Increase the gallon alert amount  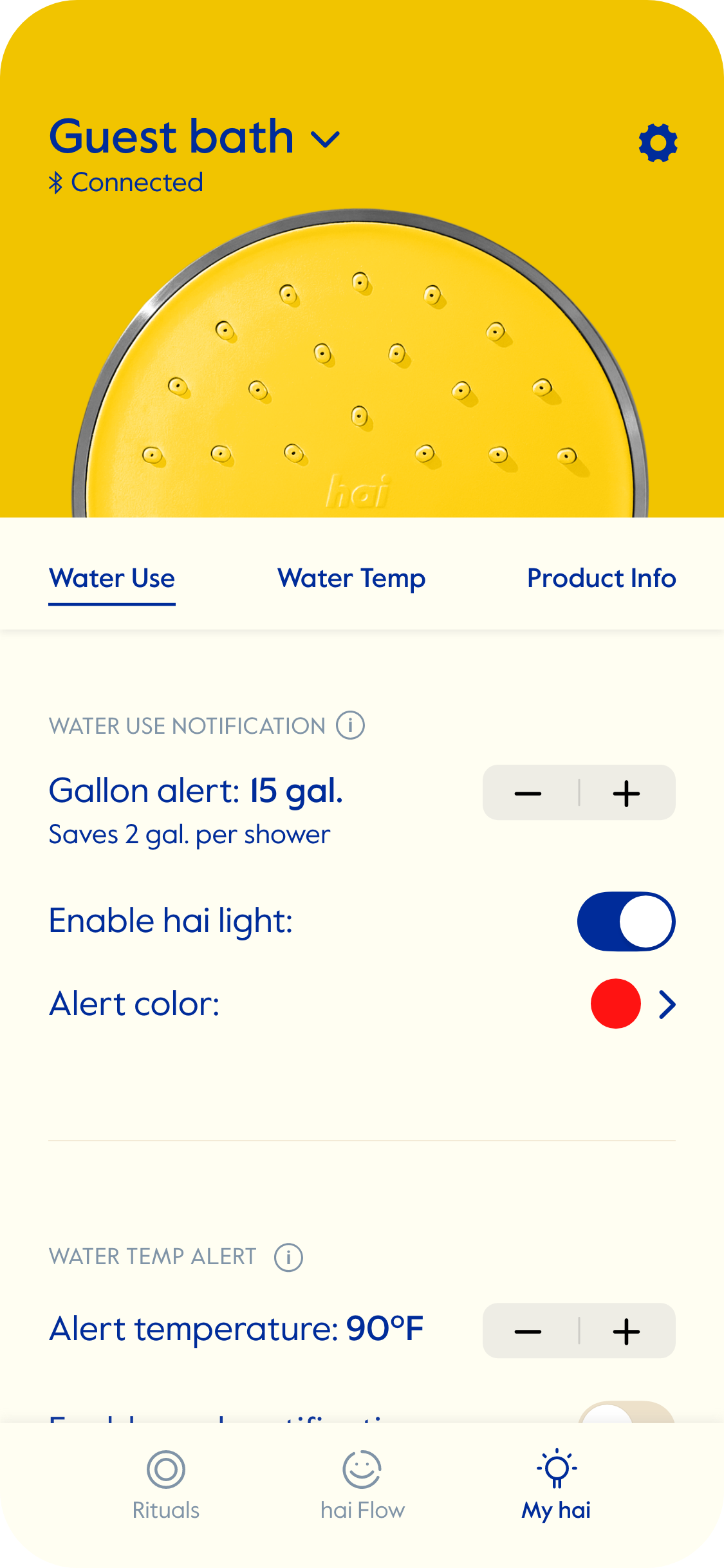tap(626, 793)
